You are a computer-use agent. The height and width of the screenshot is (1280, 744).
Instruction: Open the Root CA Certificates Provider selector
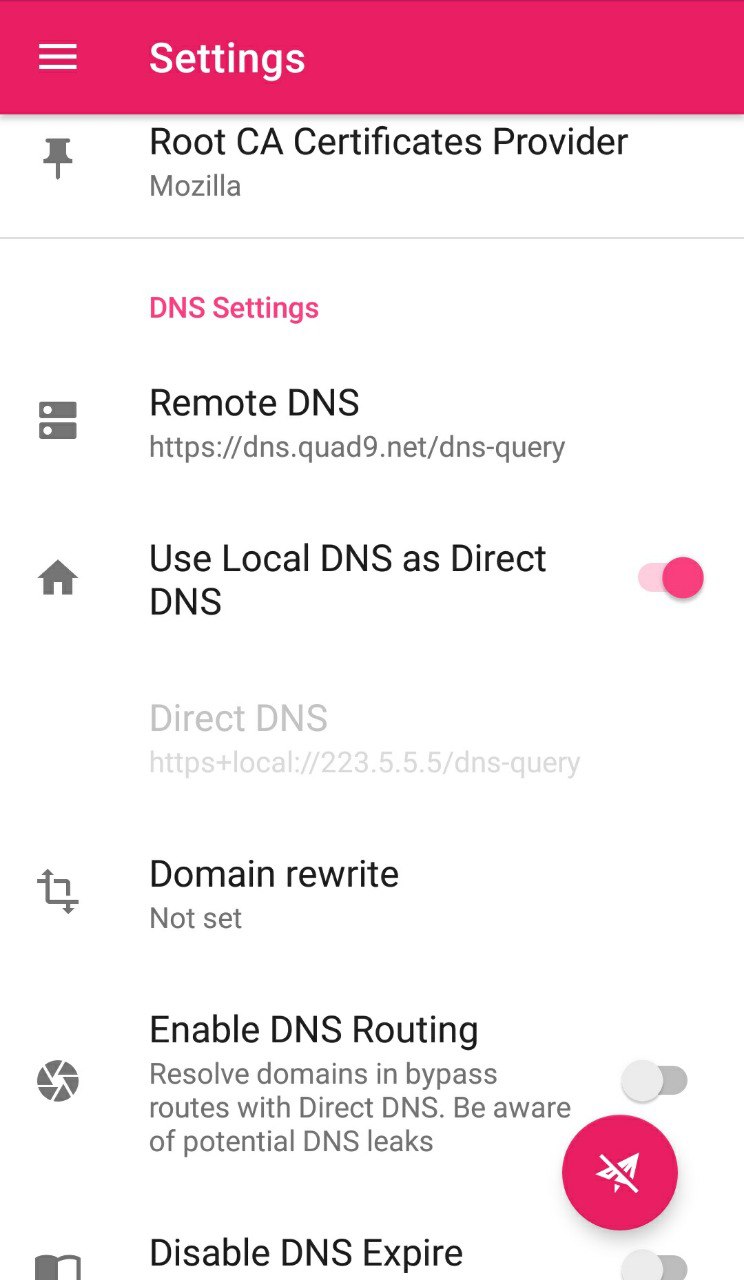click(388, 160)
